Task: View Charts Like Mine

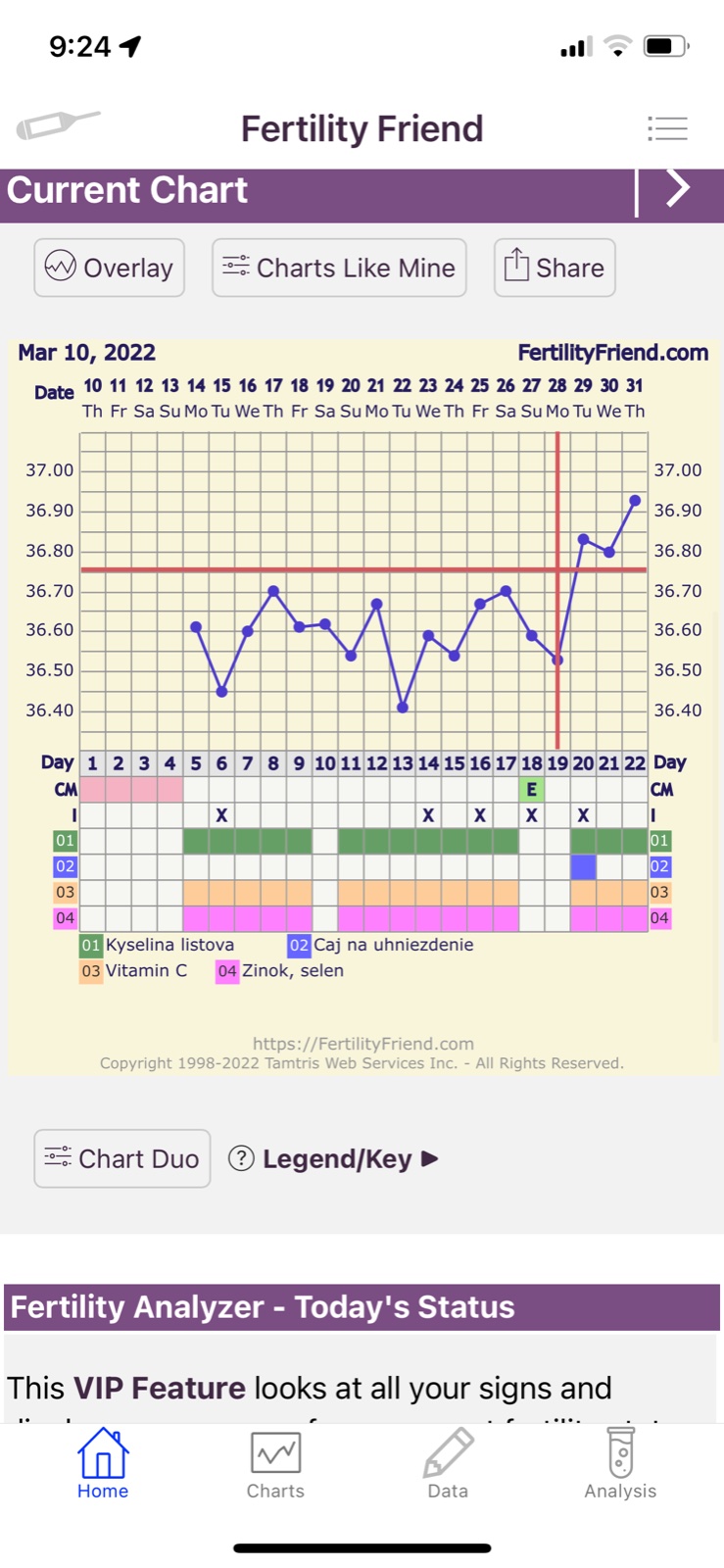Action: click(x=339, y=268)
